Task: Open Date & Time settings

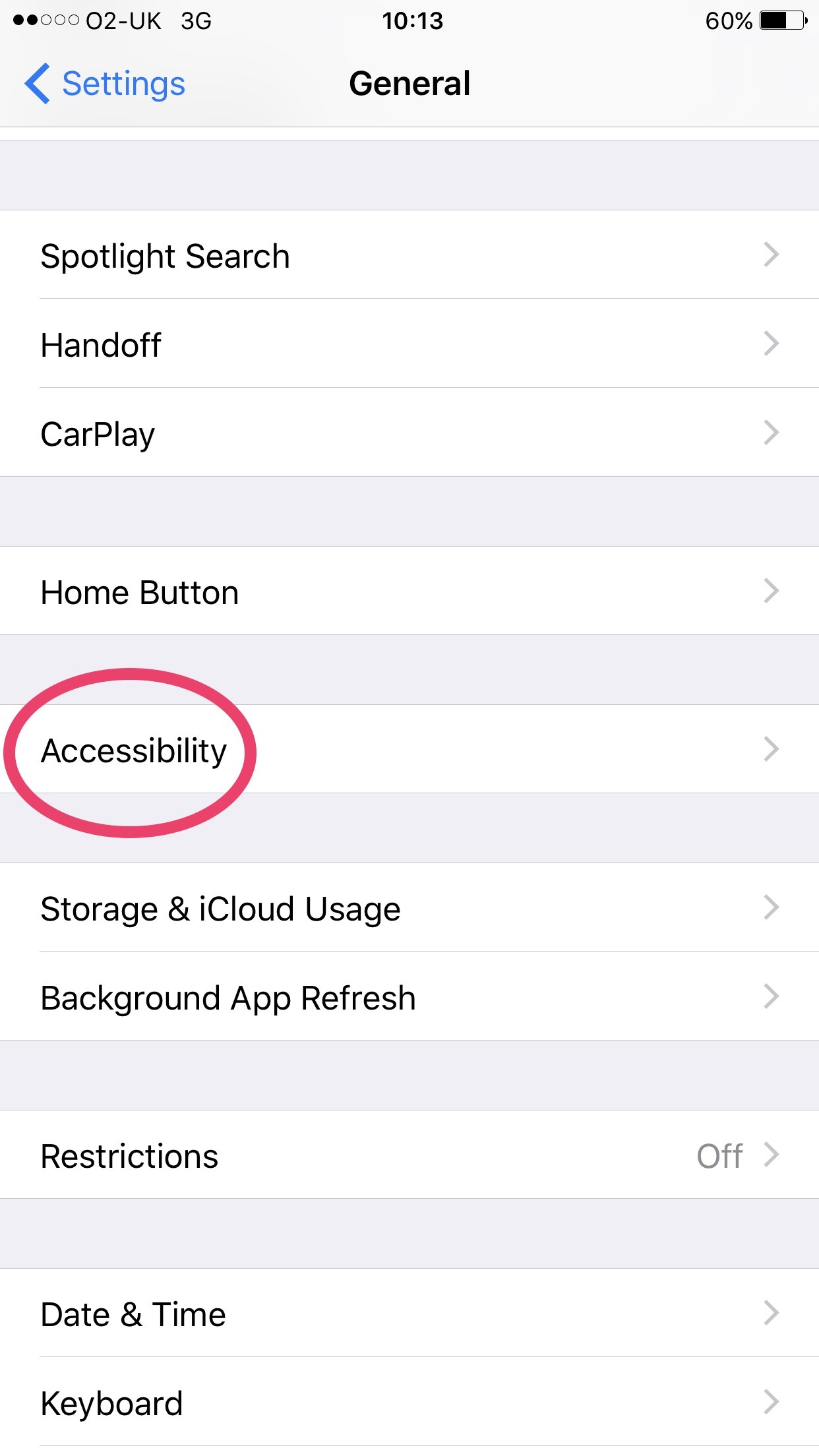Action: pyautogui.click(x=409, y=1314)
